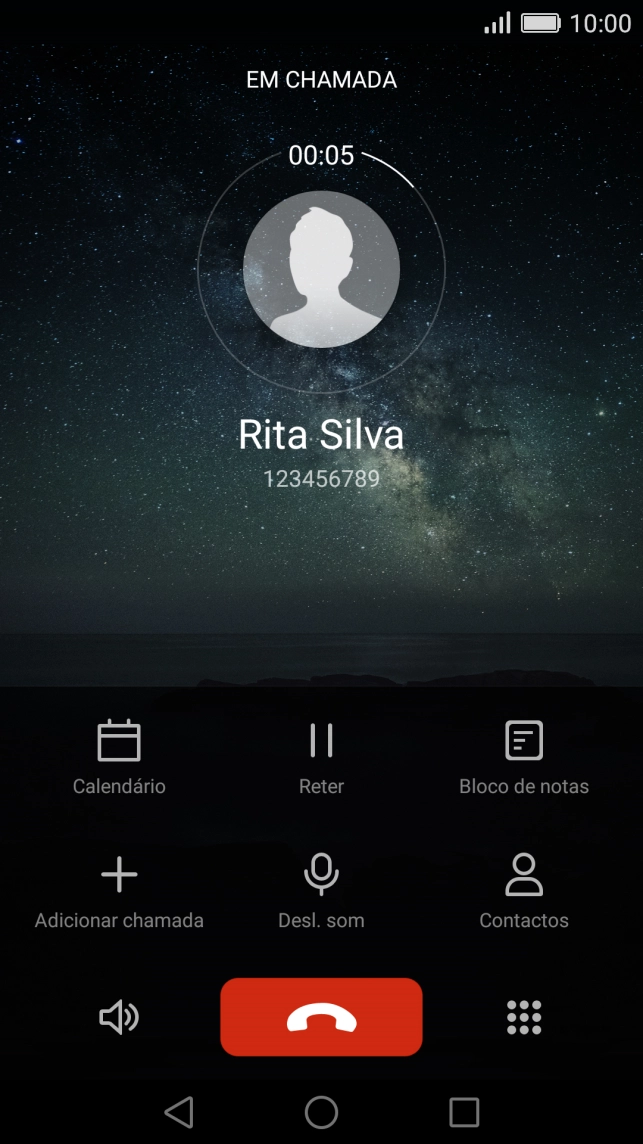Return to the home screen
Screen dimensions: 643x1144
(321, 1111)
